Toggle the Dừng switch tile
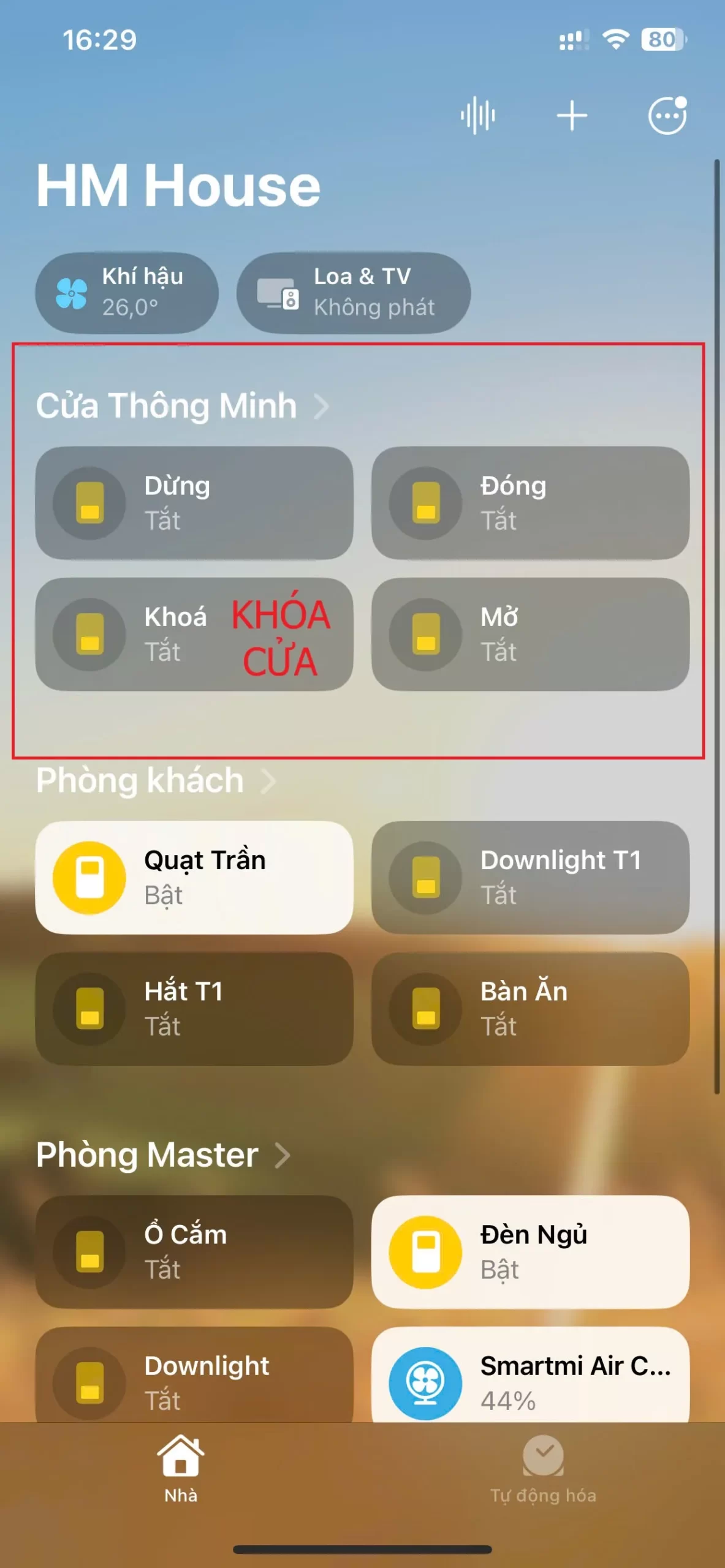The height and width of the screenshot is (1568, 725). click(x=89, y=503)
